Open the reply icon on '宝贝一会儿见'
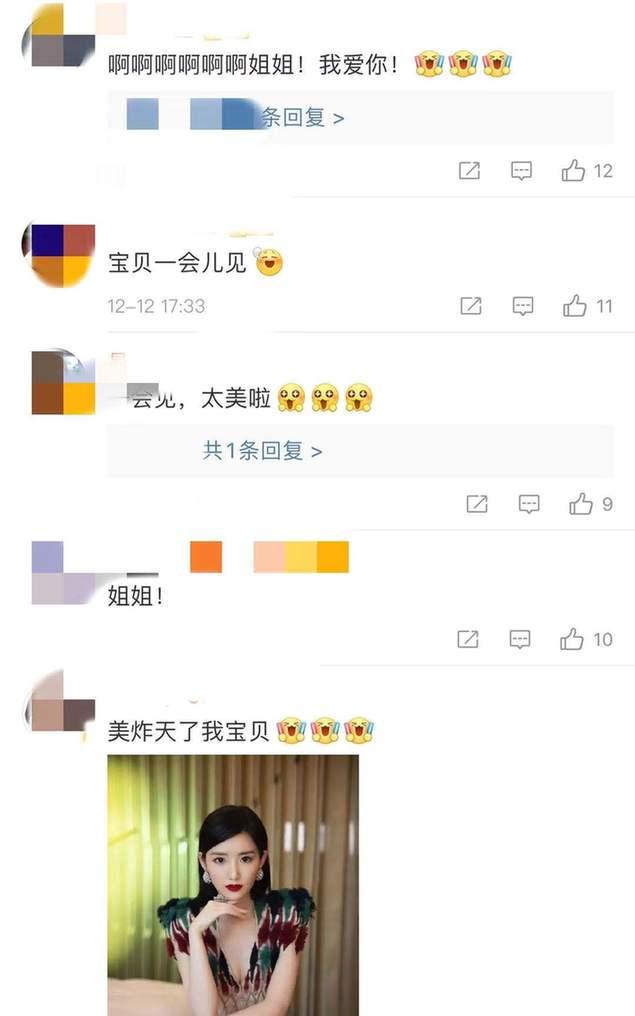635x1016 pixels. point(522,306)
